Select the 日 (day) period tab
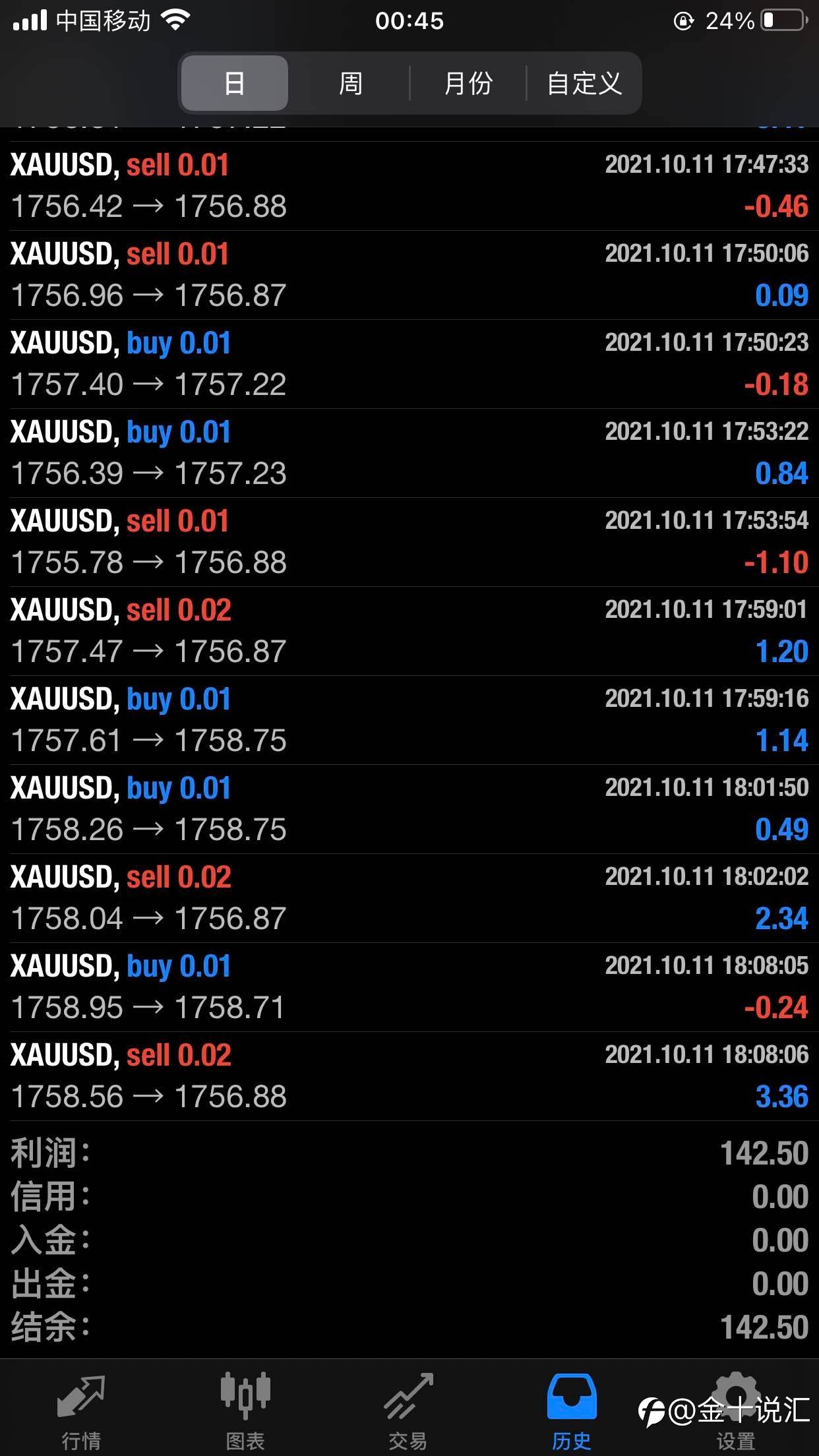 234,83
